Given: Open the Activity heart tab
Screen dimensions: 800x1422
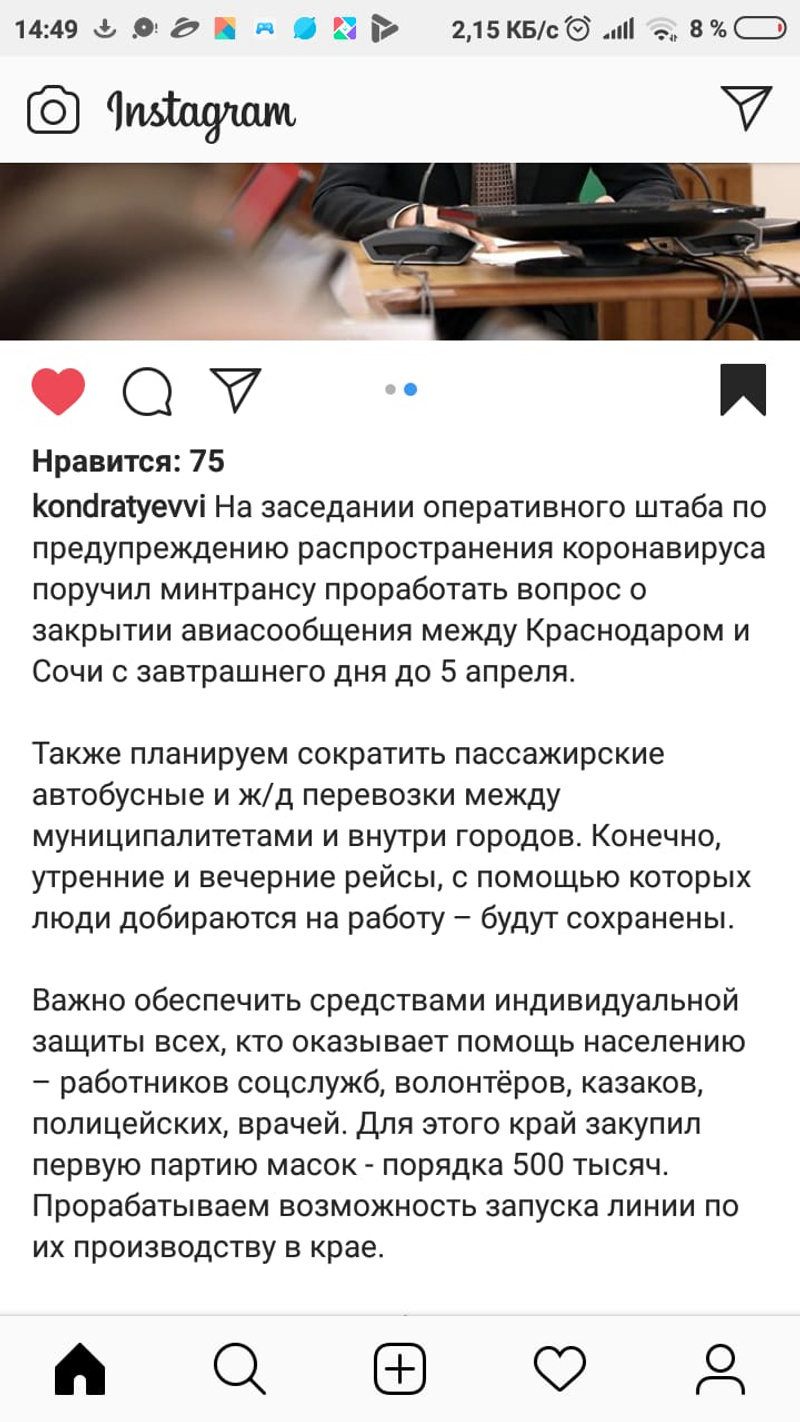Looking at the screenshot, I should click(x=559, y=1368).
